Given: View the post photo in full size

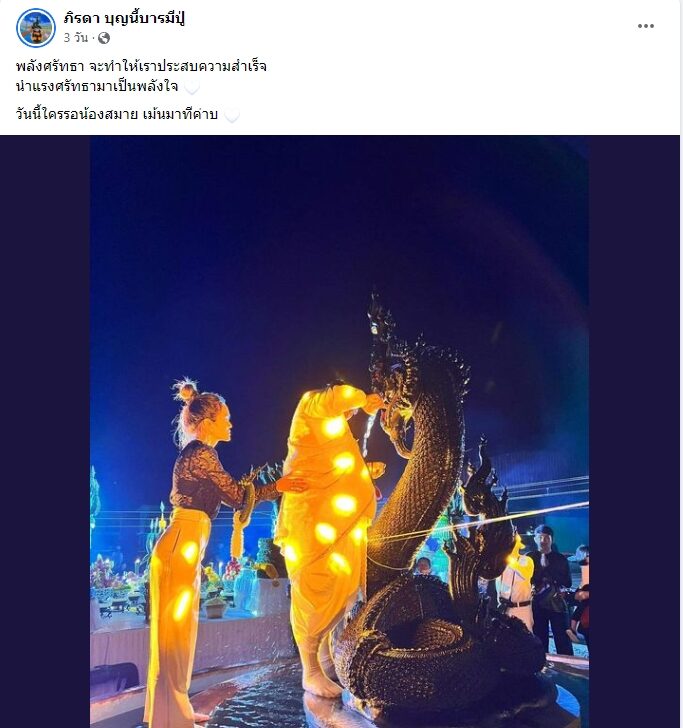Looking at the screenshot, I should (340, 430).
